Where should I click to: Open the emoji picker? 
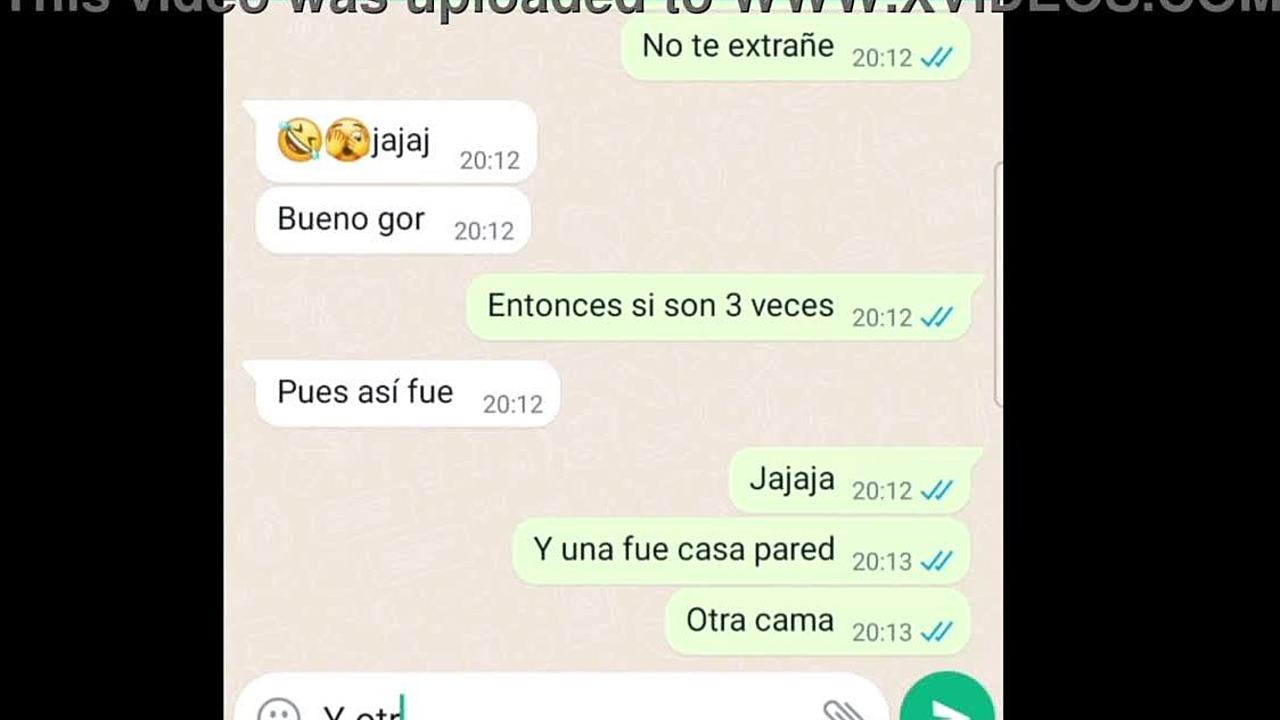pos(278,712)
